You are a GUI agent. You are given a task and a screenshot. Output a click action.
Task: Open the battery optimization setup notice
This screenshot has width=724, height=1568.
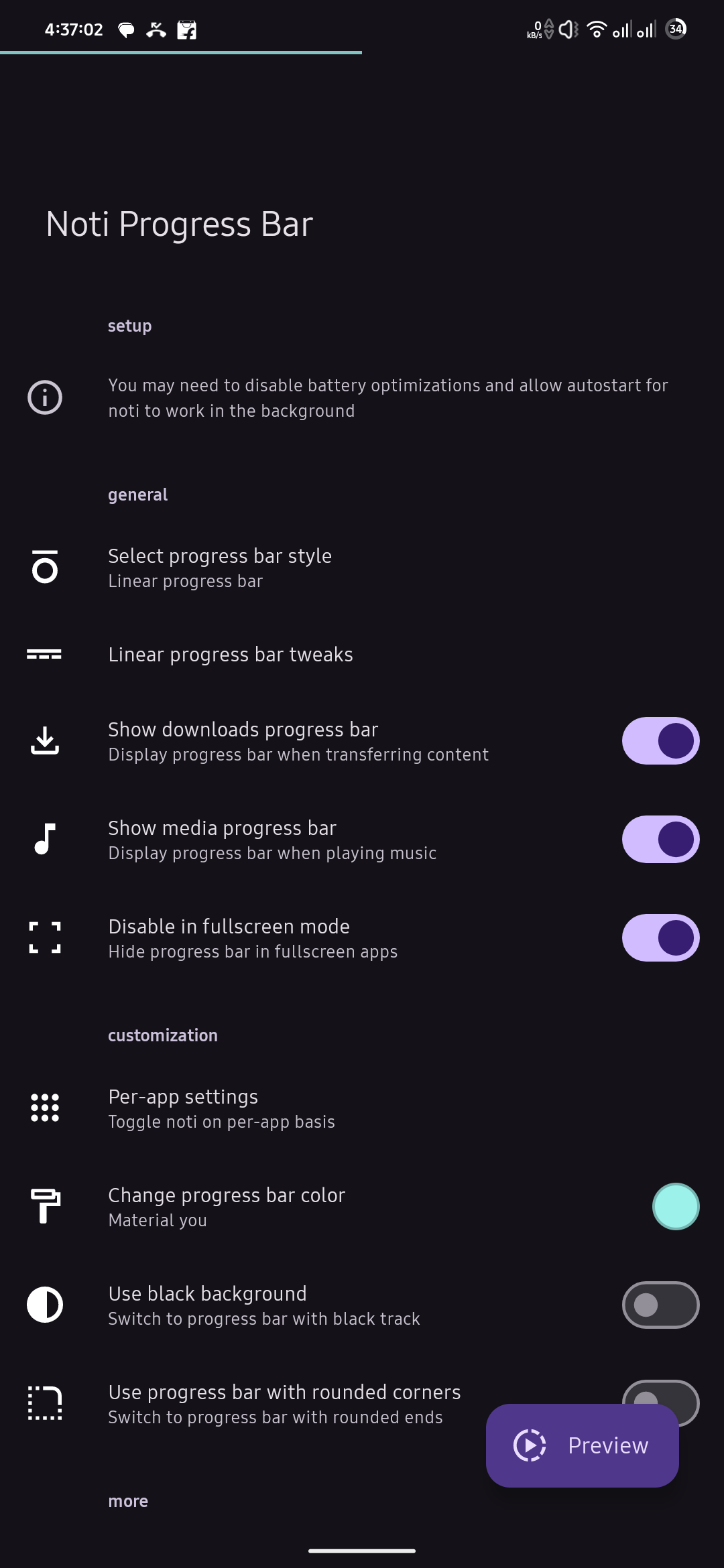pyautogui.click(x=387, y=398)
